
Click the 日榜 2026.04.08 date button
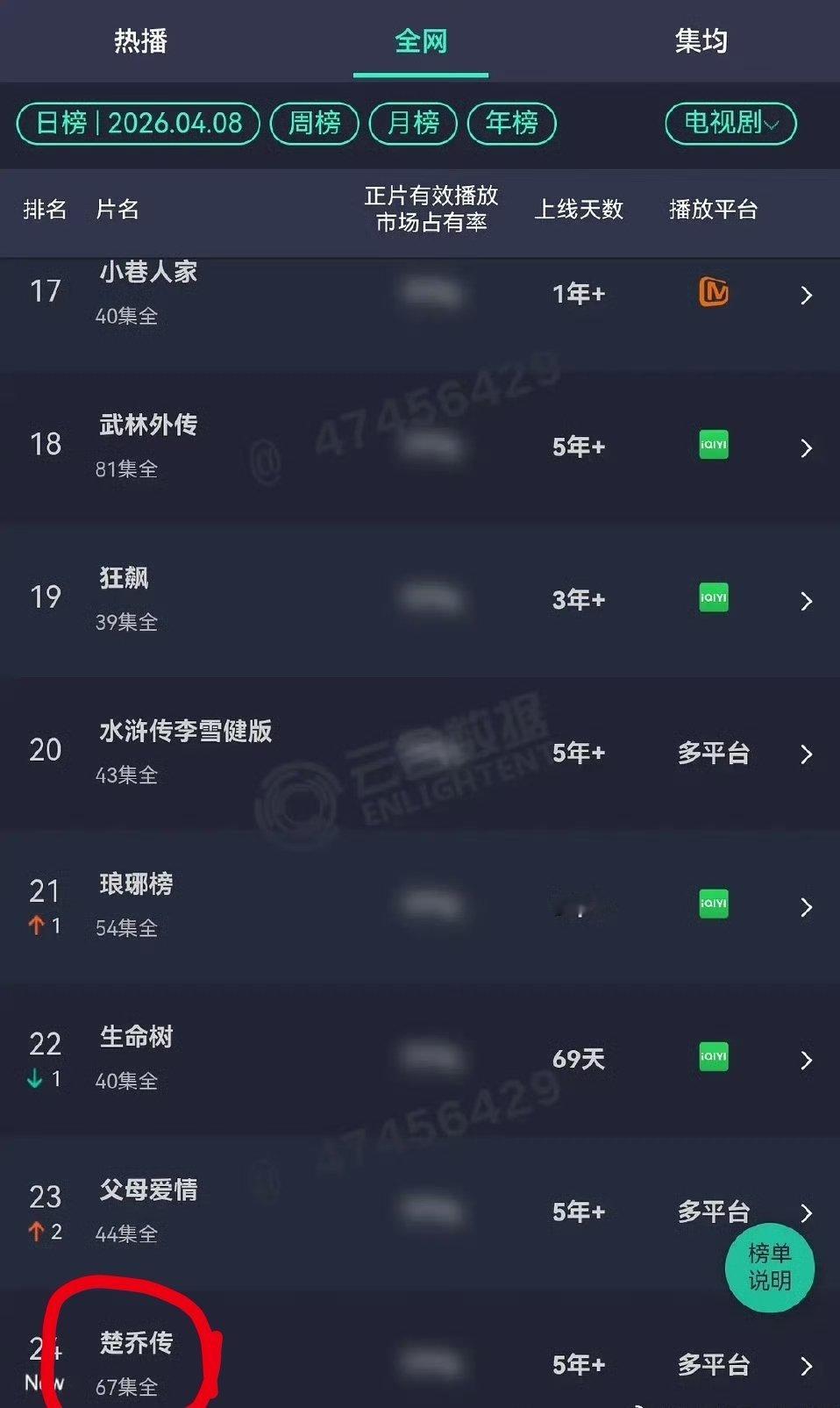[x=137, y=124]
